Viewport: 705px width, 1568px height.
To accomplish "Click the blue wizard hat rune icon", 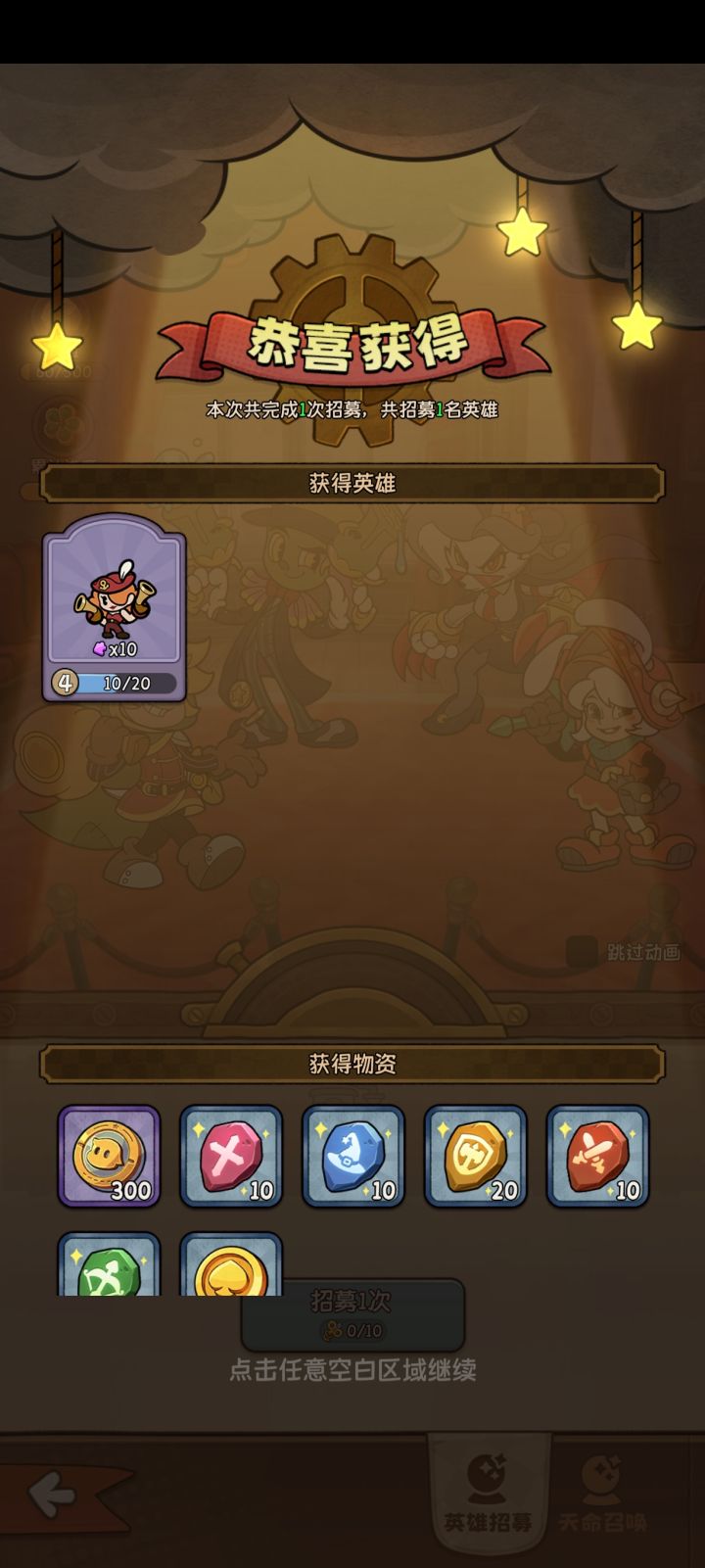I will (353, 1157).
